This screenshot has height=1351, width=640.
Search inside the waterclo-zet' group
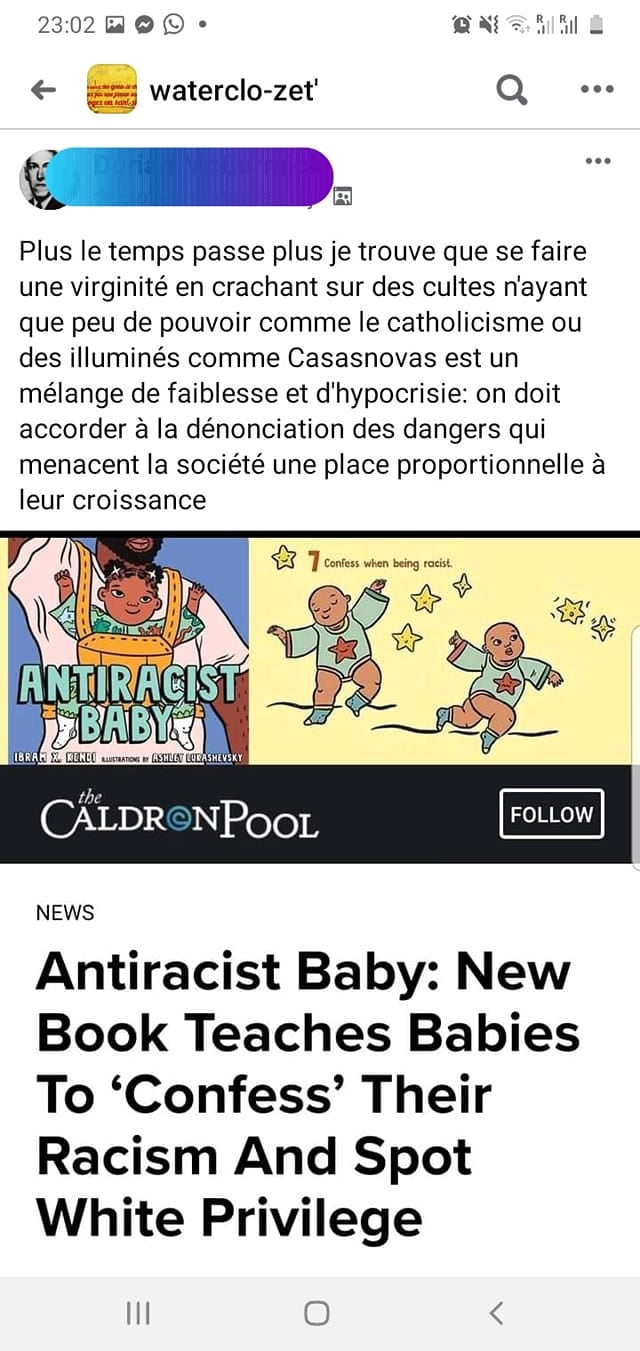(512, 90)
